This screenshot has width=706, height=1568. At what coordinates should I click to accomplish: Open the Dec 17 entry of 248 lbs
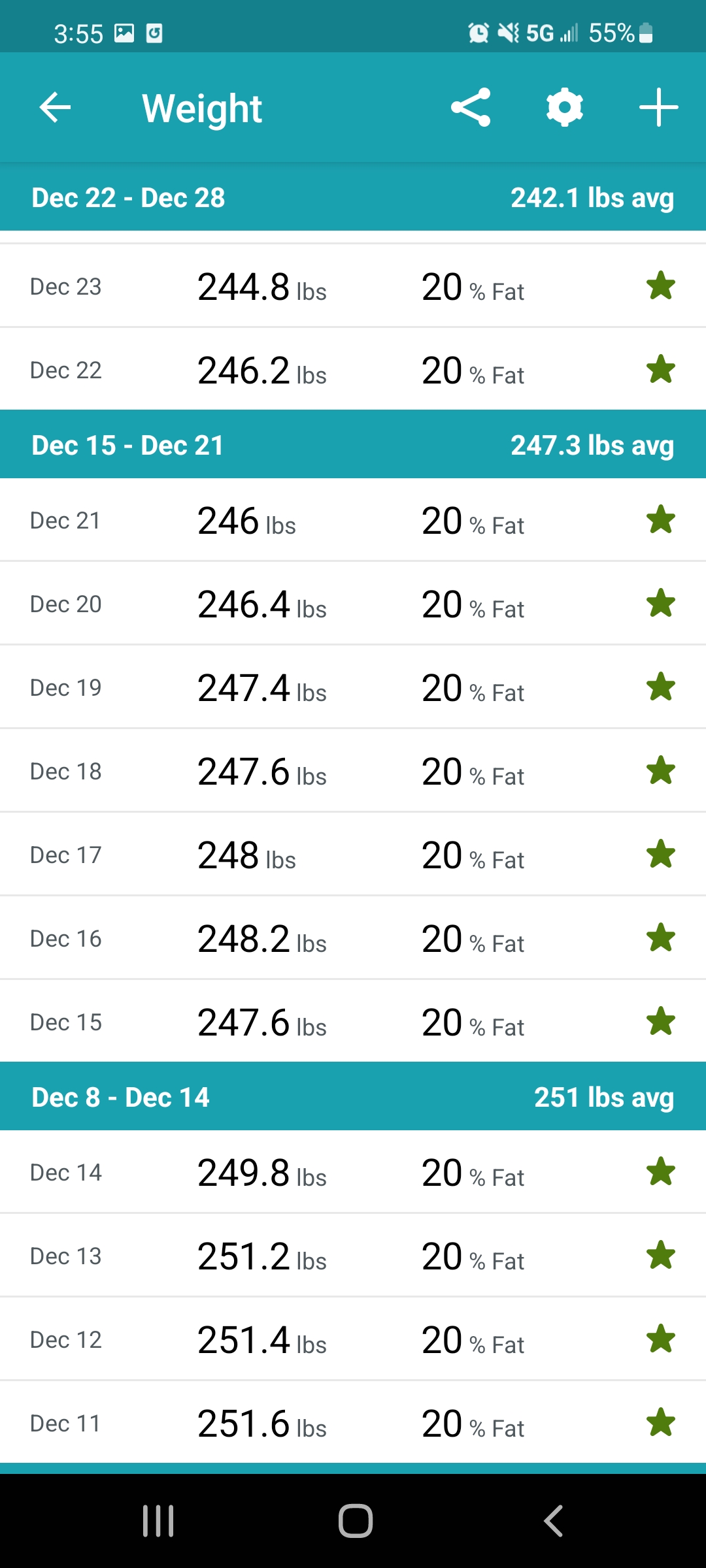[353, 855]
